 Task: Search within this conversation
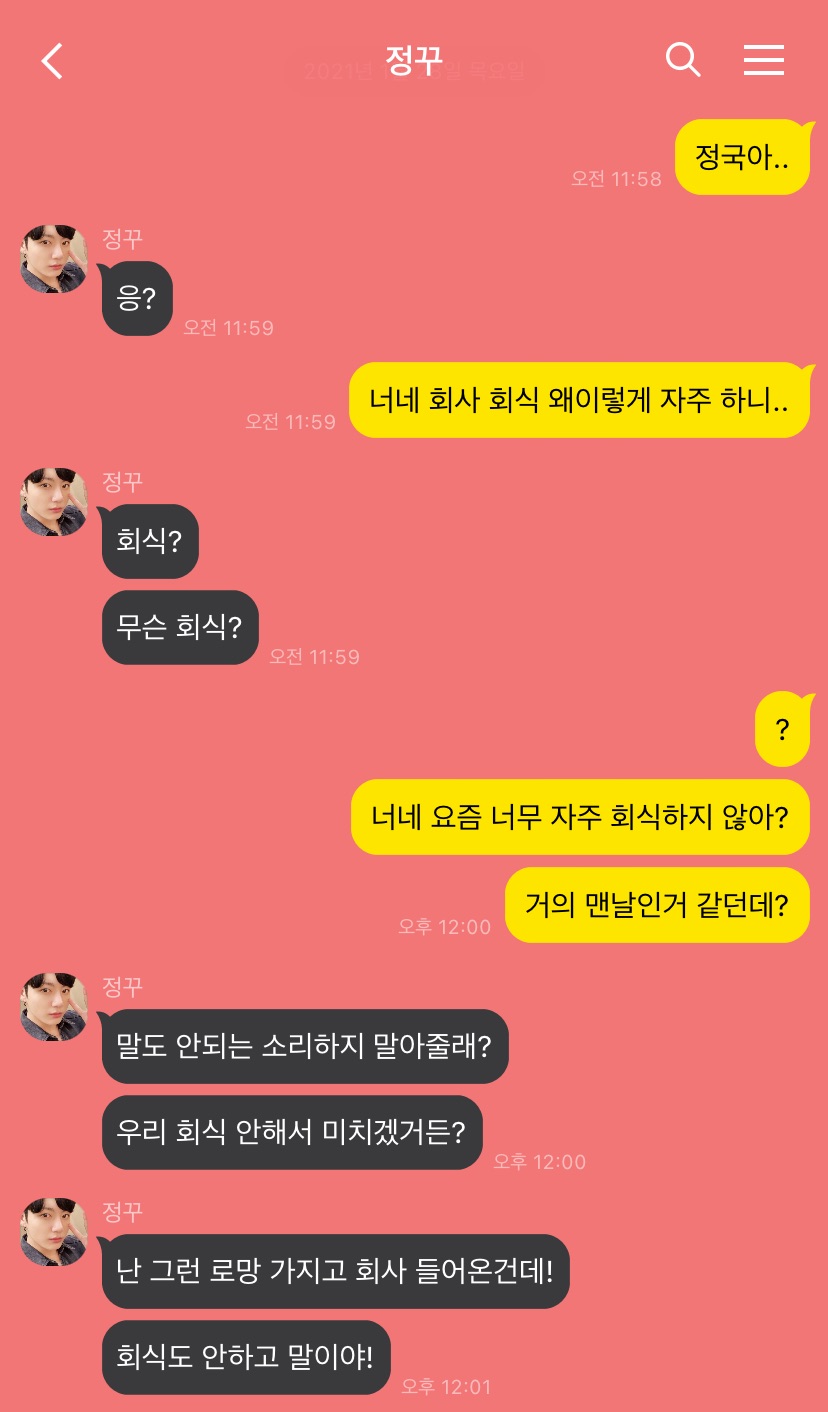(682, 60)
